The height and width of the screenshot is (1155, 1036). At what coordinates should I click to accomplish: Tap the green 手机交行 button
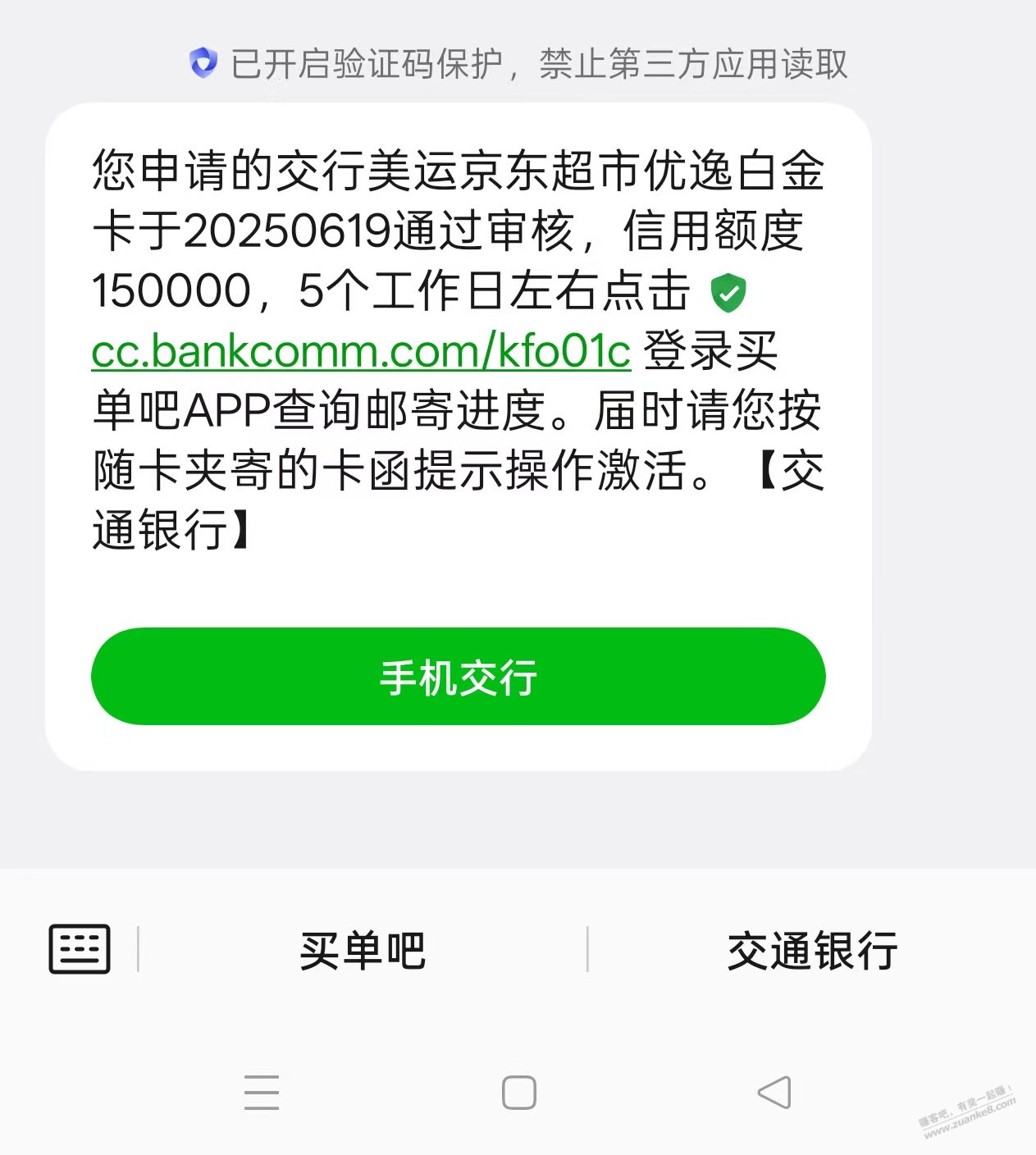(458, 677)
